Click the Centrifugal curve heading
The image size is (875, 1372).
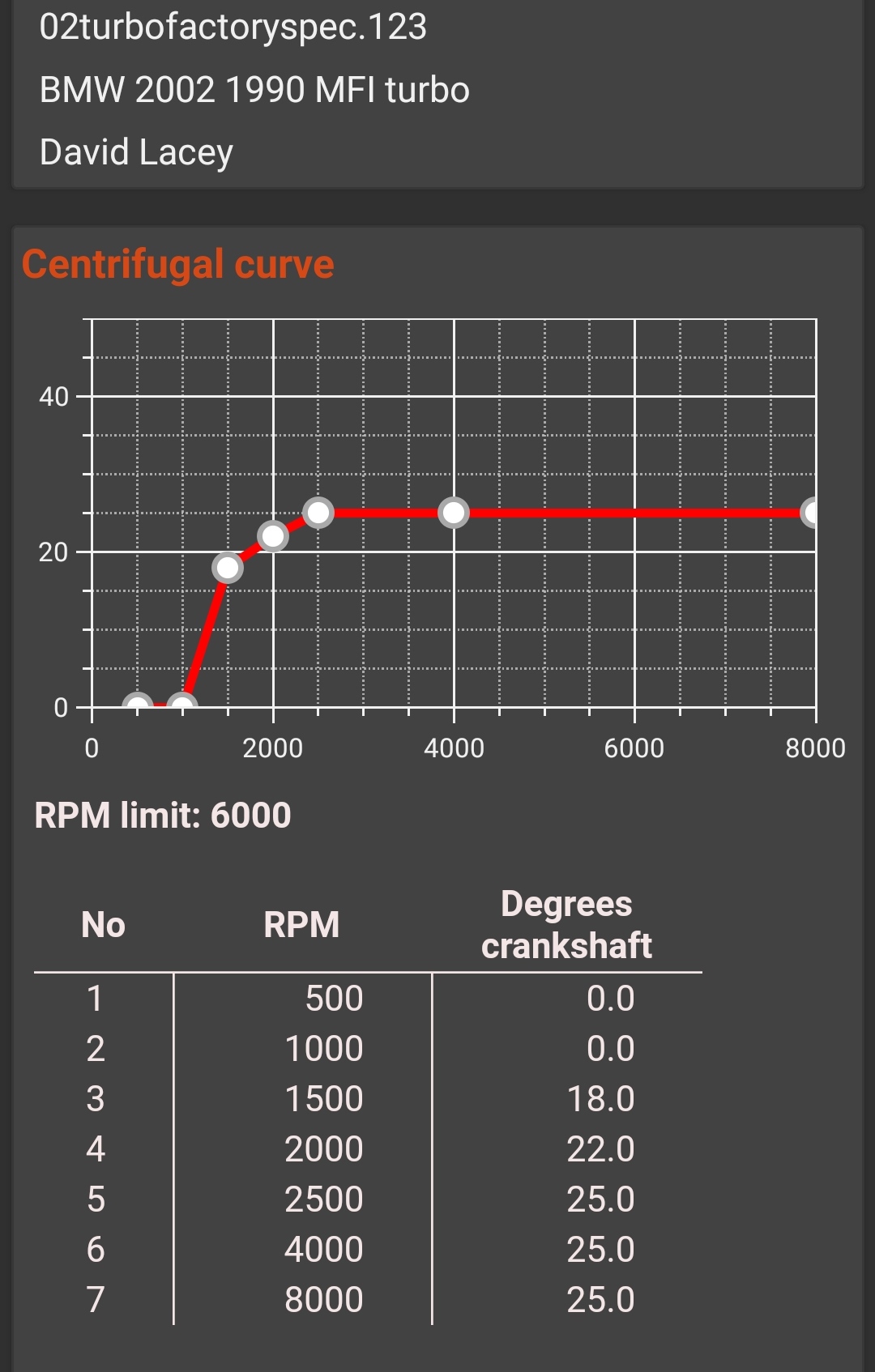[177, 264]
